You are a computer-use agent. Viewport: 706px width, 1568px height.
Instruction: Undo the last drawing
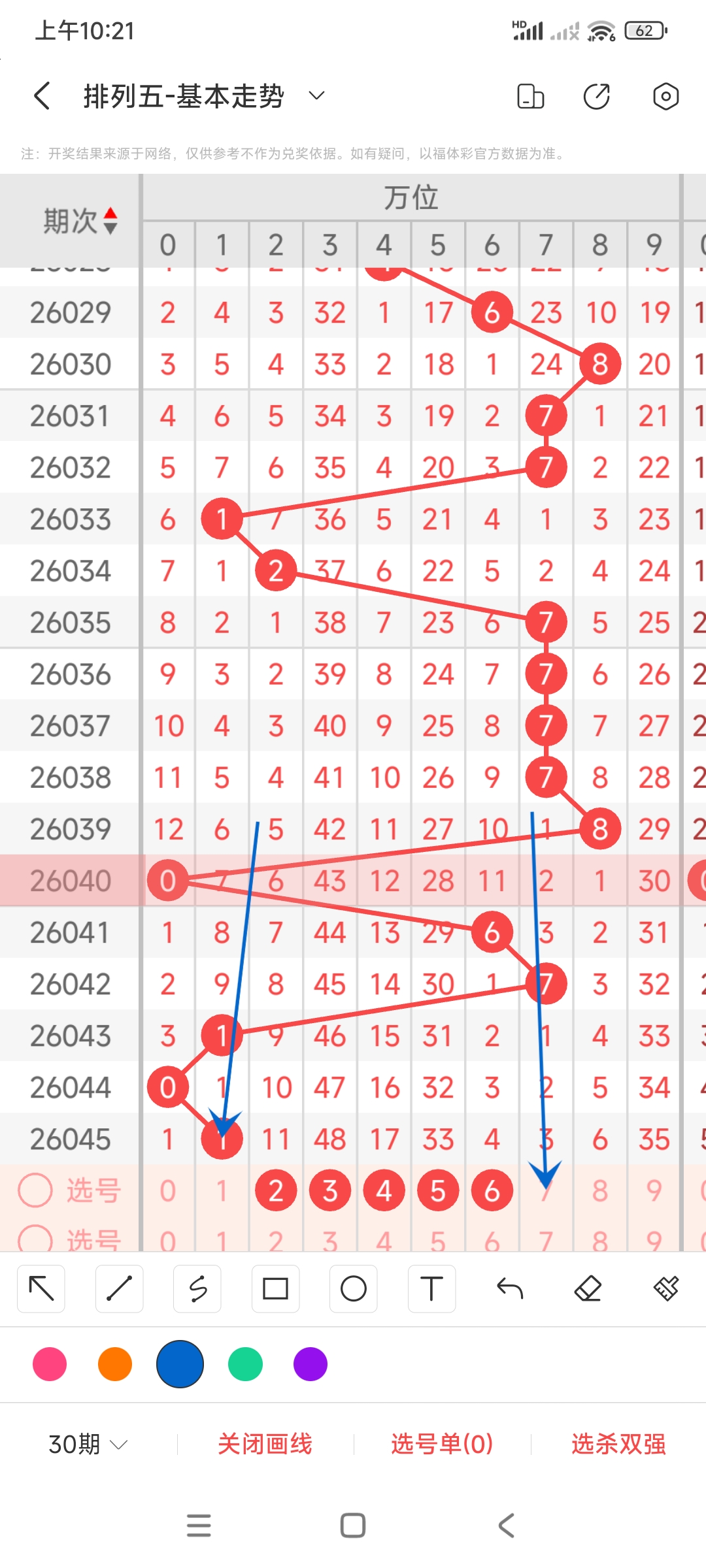510,1288
